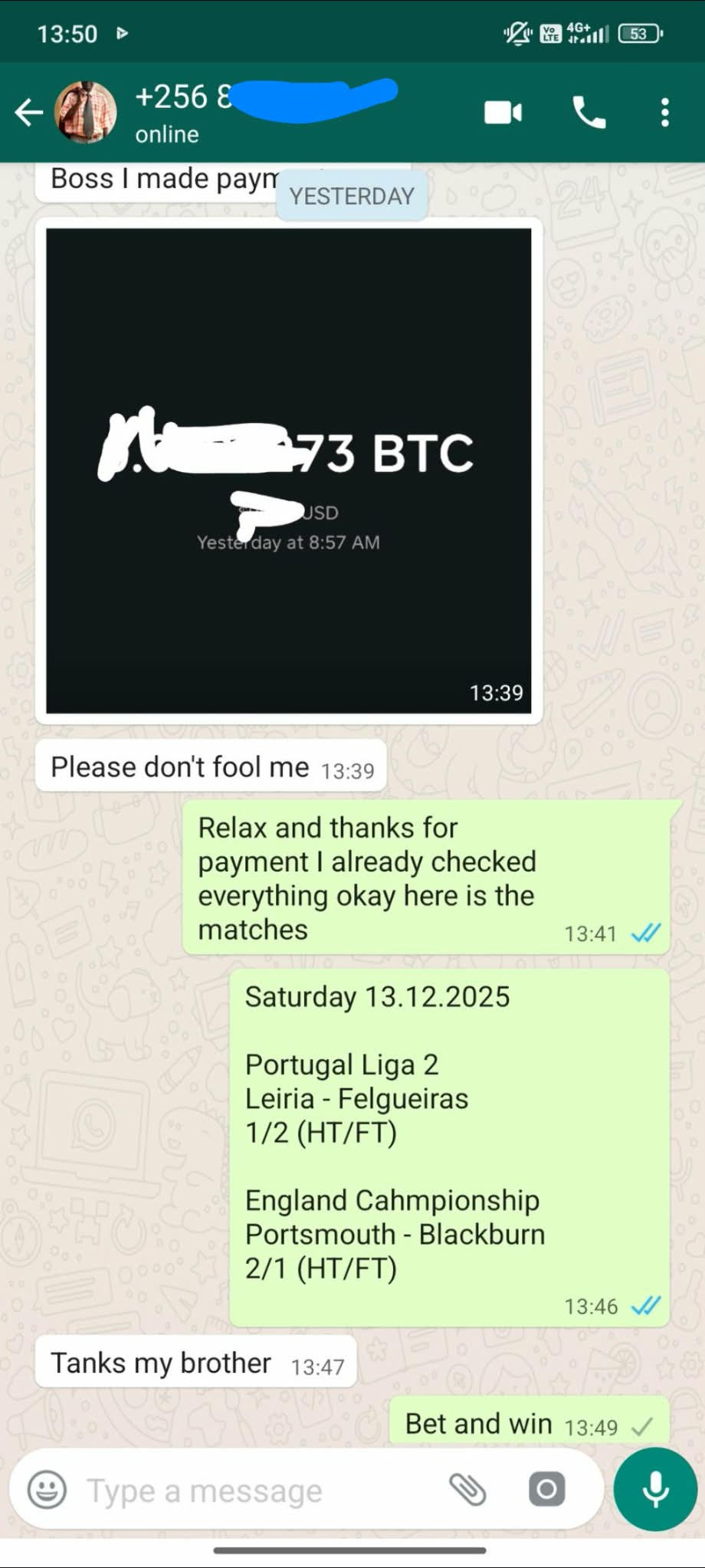Open the more options menu
The width and height of the screenshot is (705, 1568).
point(664,113)
